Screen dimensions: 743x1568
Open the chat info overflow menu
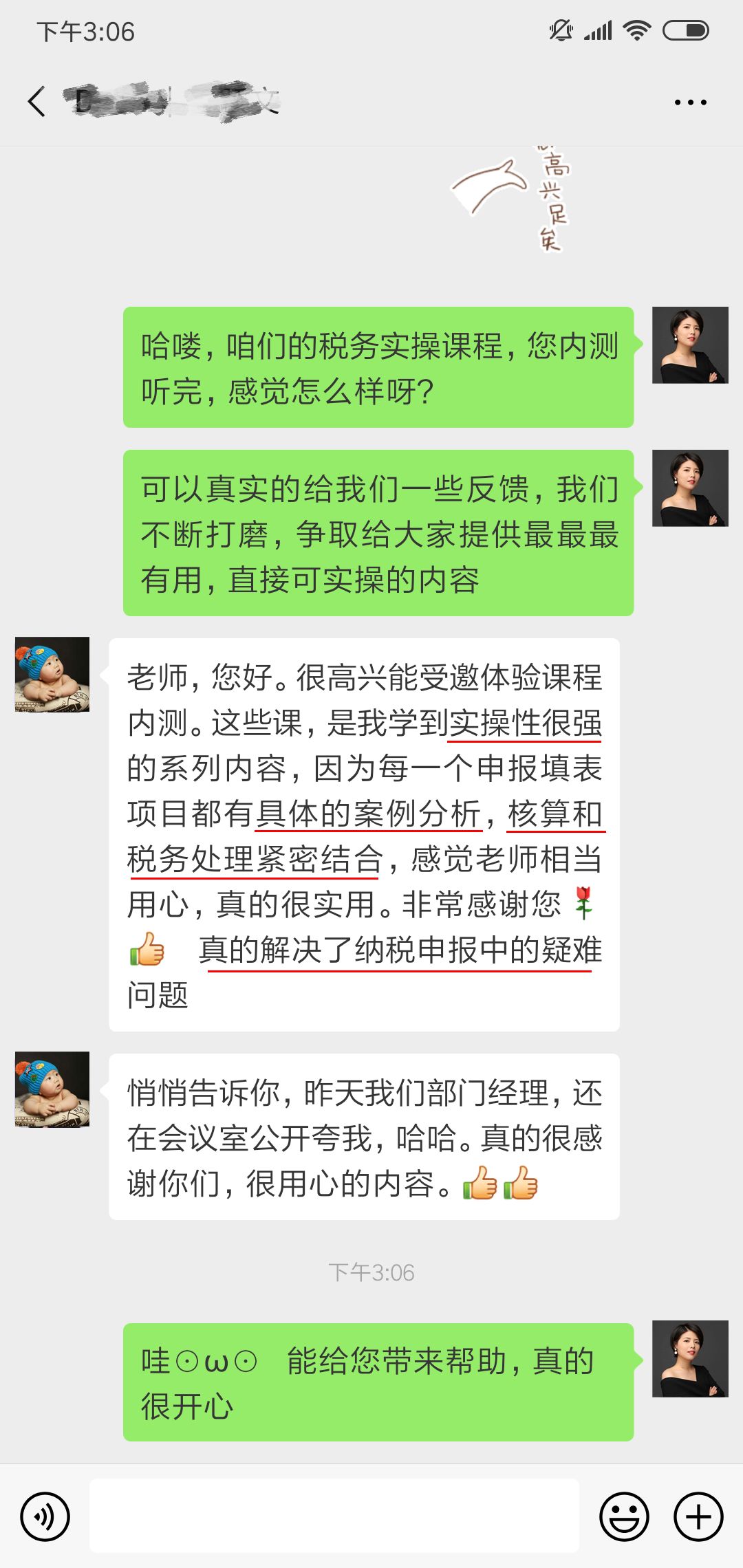[690, 102]
